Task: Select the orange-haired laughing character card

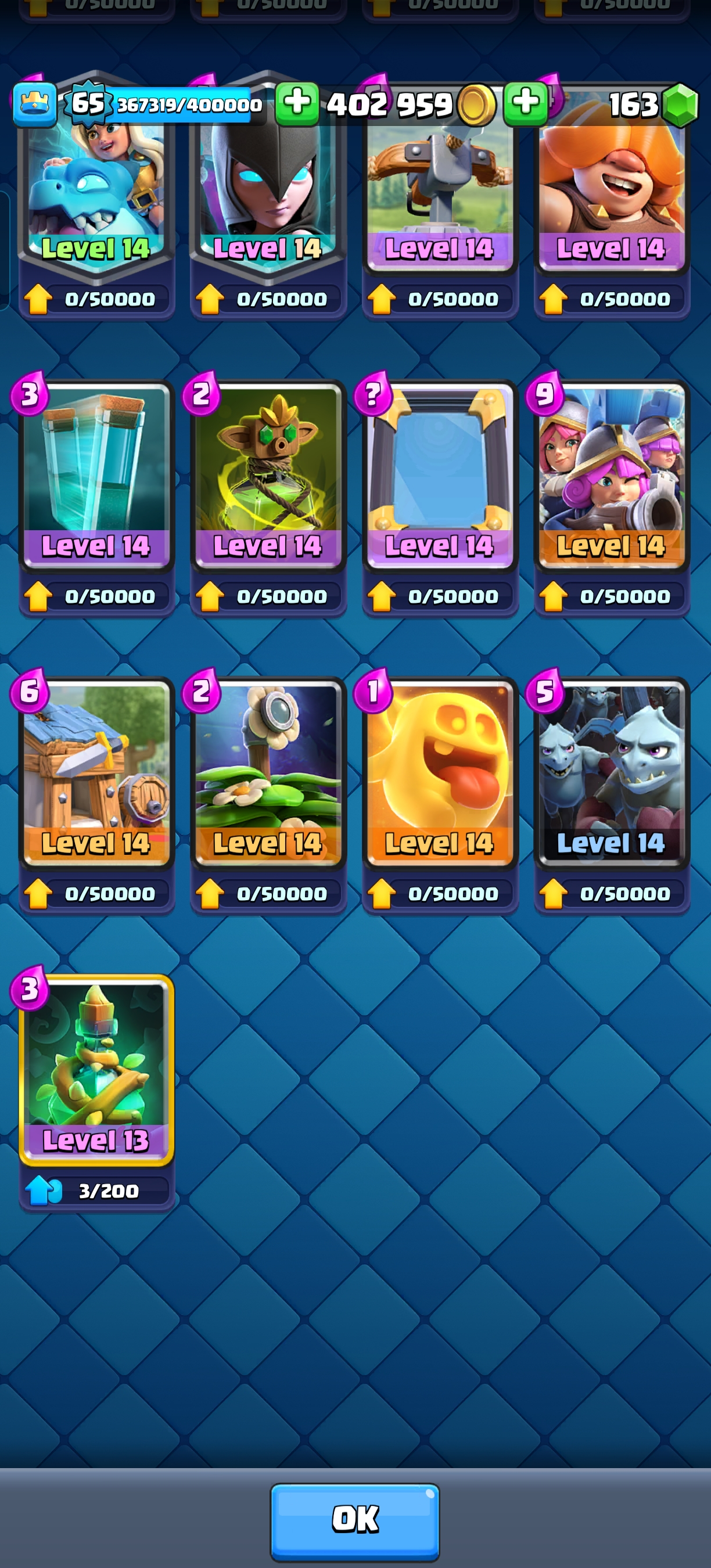Action: (611, 195)
